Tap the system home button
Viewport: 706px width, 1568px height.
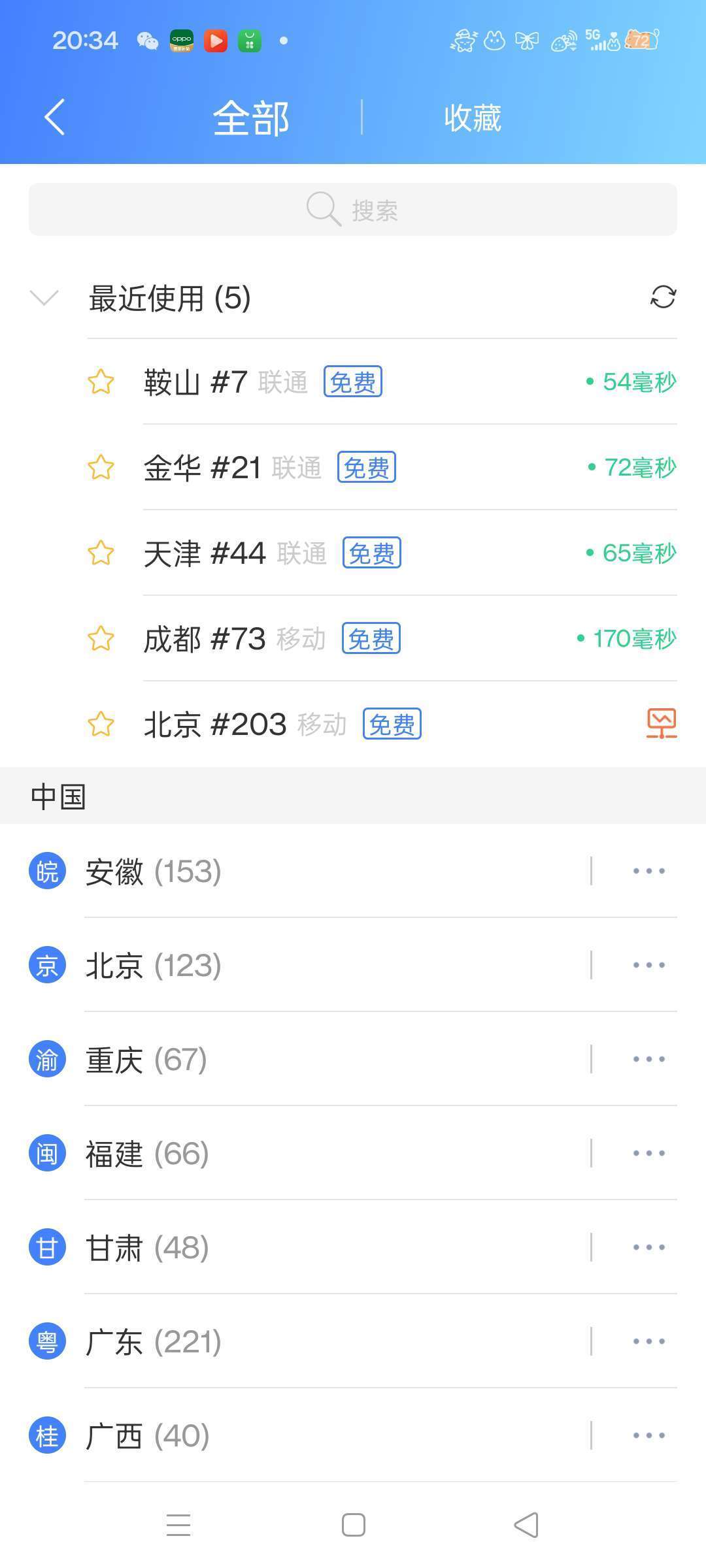click(x=354, y=1526)
